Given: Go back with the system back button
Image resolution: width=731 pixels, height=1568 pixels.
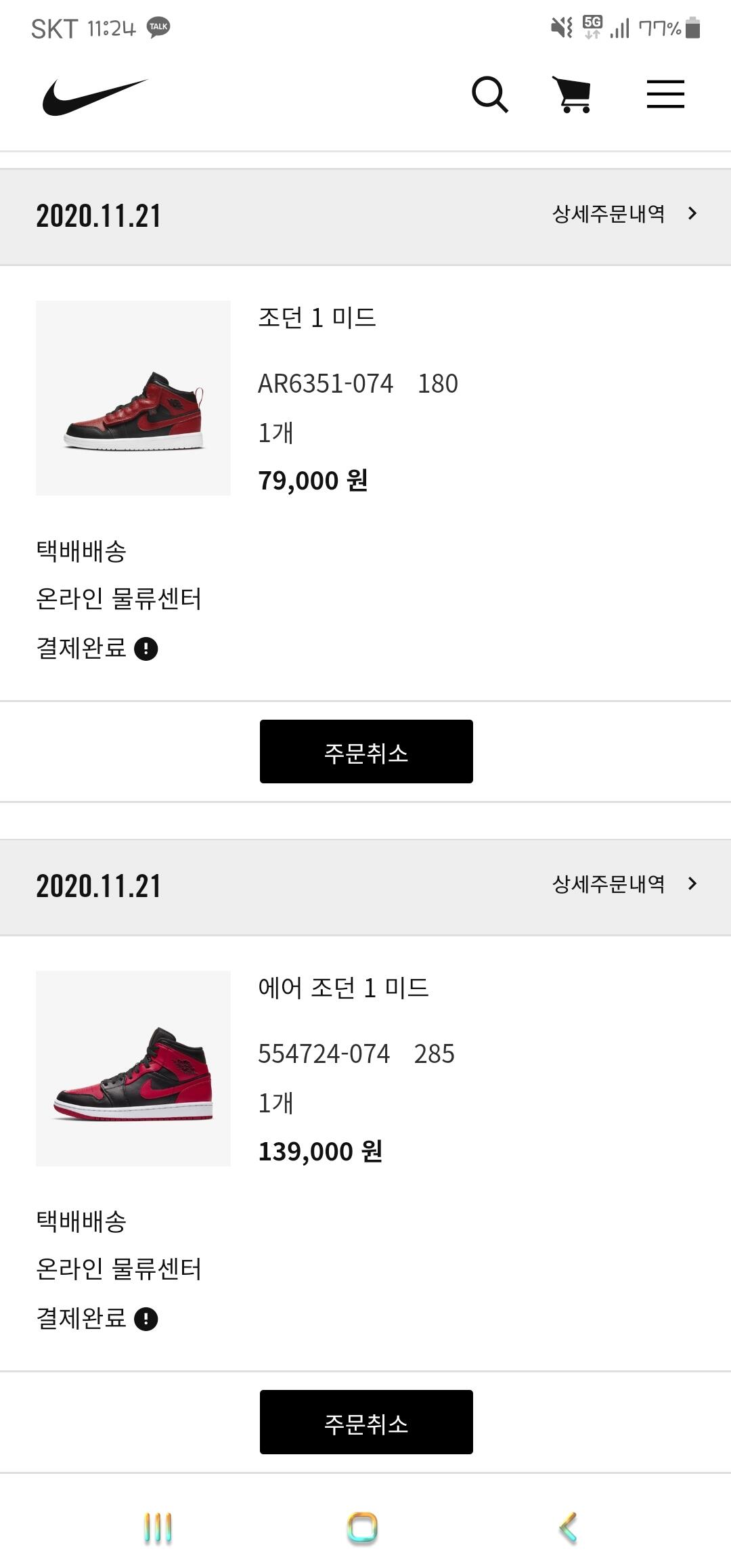Looking at the screenshot, I should click(569, 1527).
